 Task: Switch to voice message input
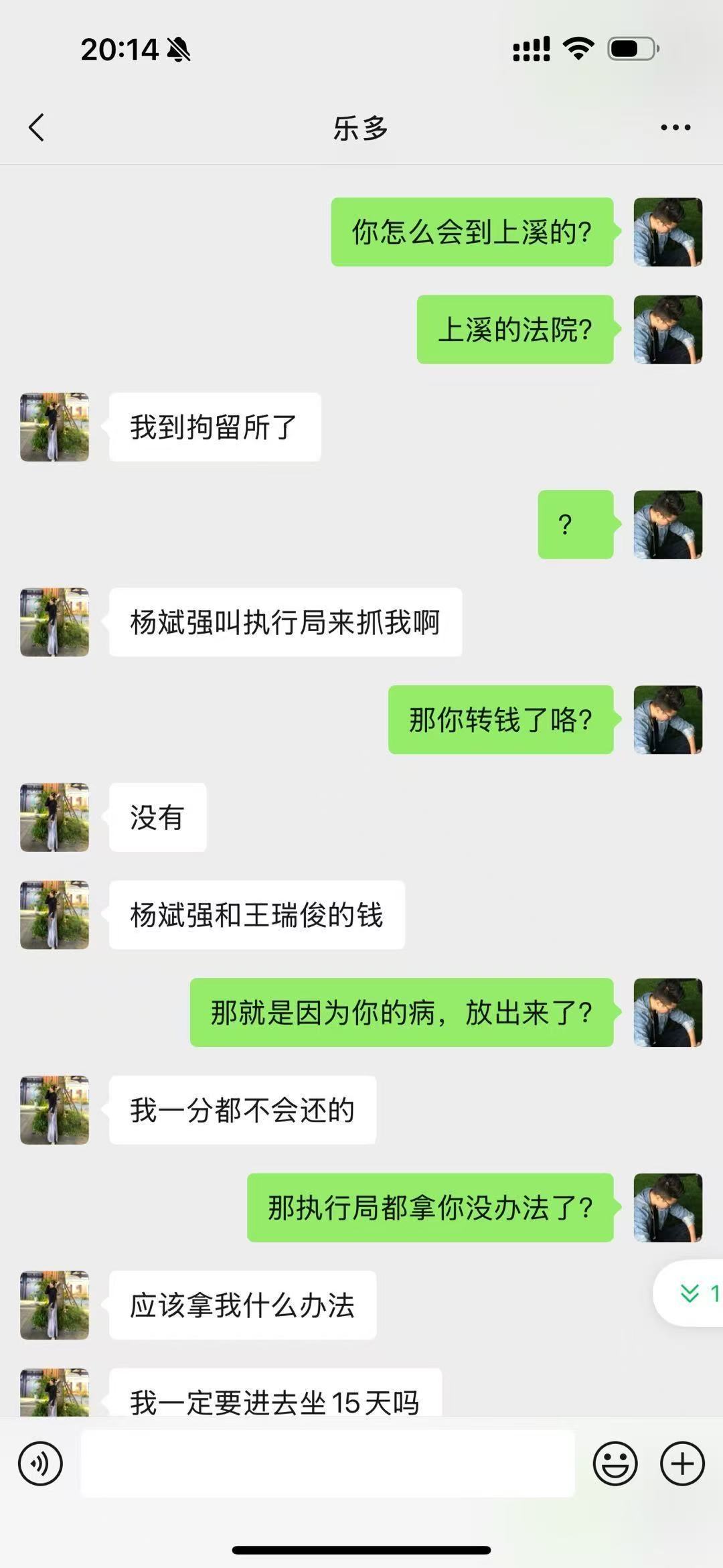point(40,1464)
